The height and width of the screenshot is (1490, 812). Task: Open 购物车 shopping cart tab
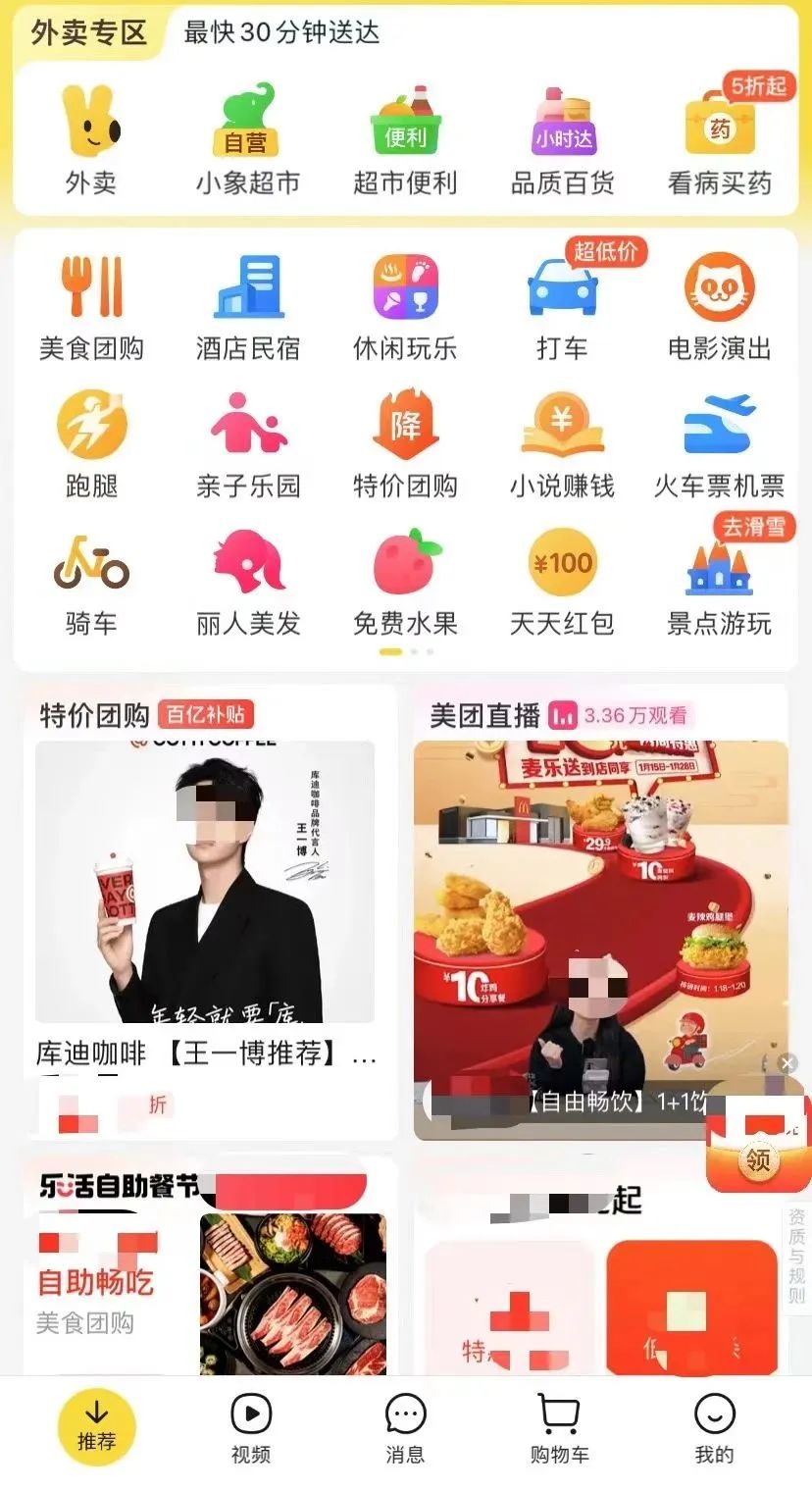[559, 1429]
